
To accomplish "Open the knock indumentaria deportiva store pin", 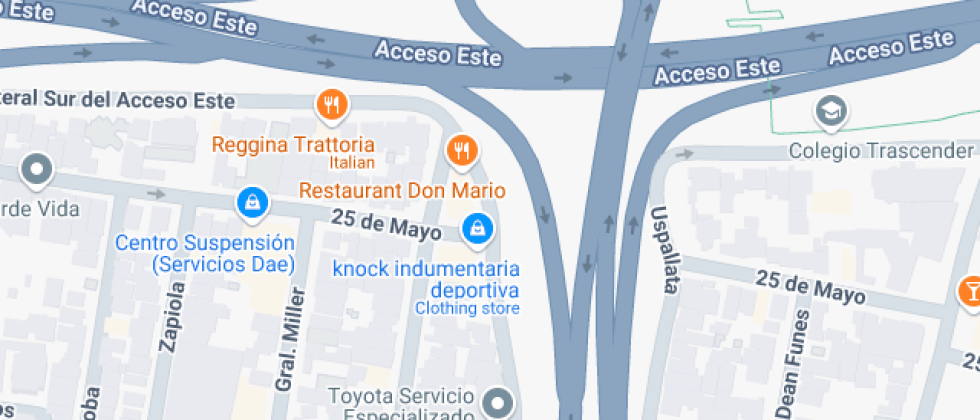I will (478, 230).
